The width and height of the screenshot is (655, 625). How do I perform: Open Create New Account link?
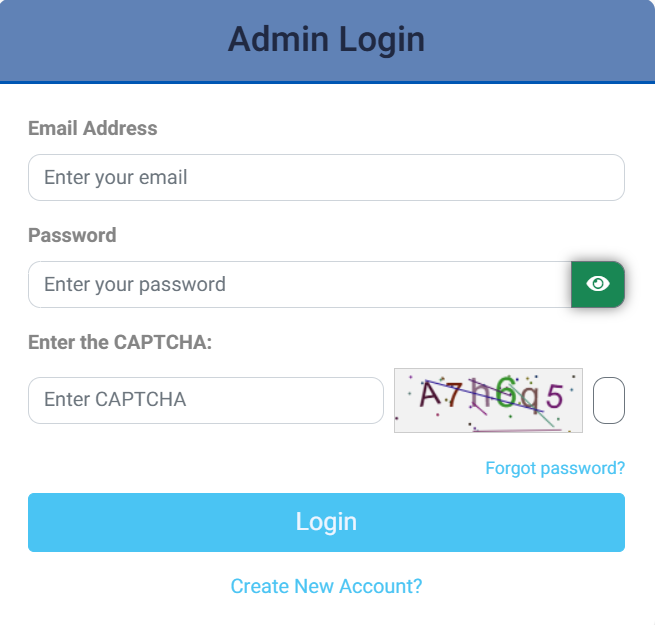pyautogui.click(x=326, y=586)
